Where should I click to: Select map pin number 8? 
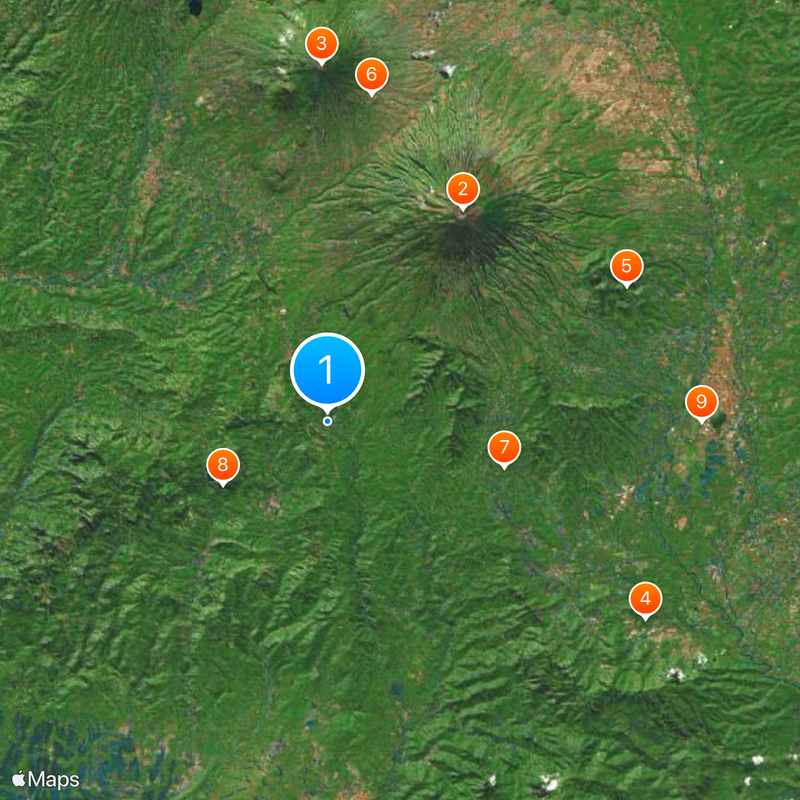(223, 465)
